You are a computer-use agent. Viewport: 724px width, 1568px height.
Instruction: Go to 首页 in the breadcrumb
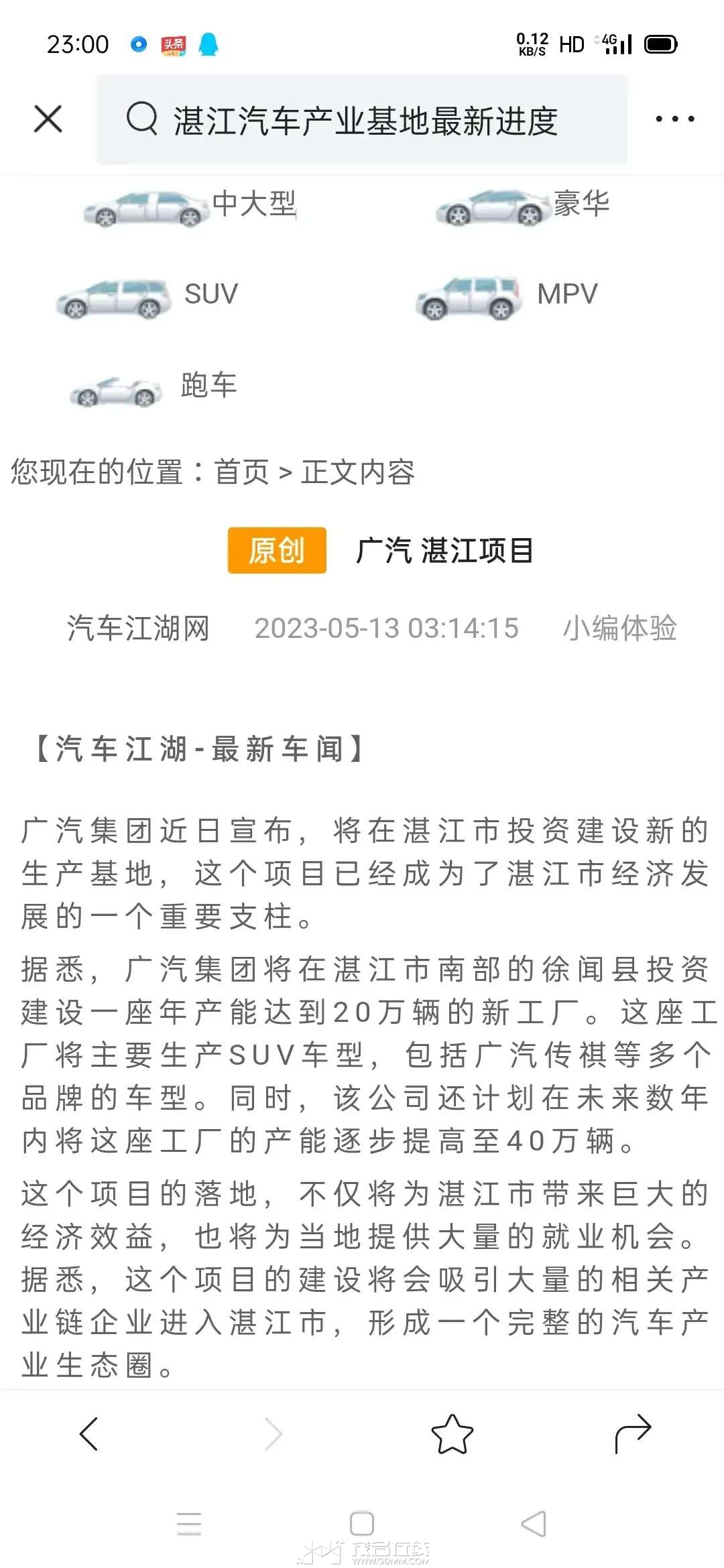click(x=241, y=472)
